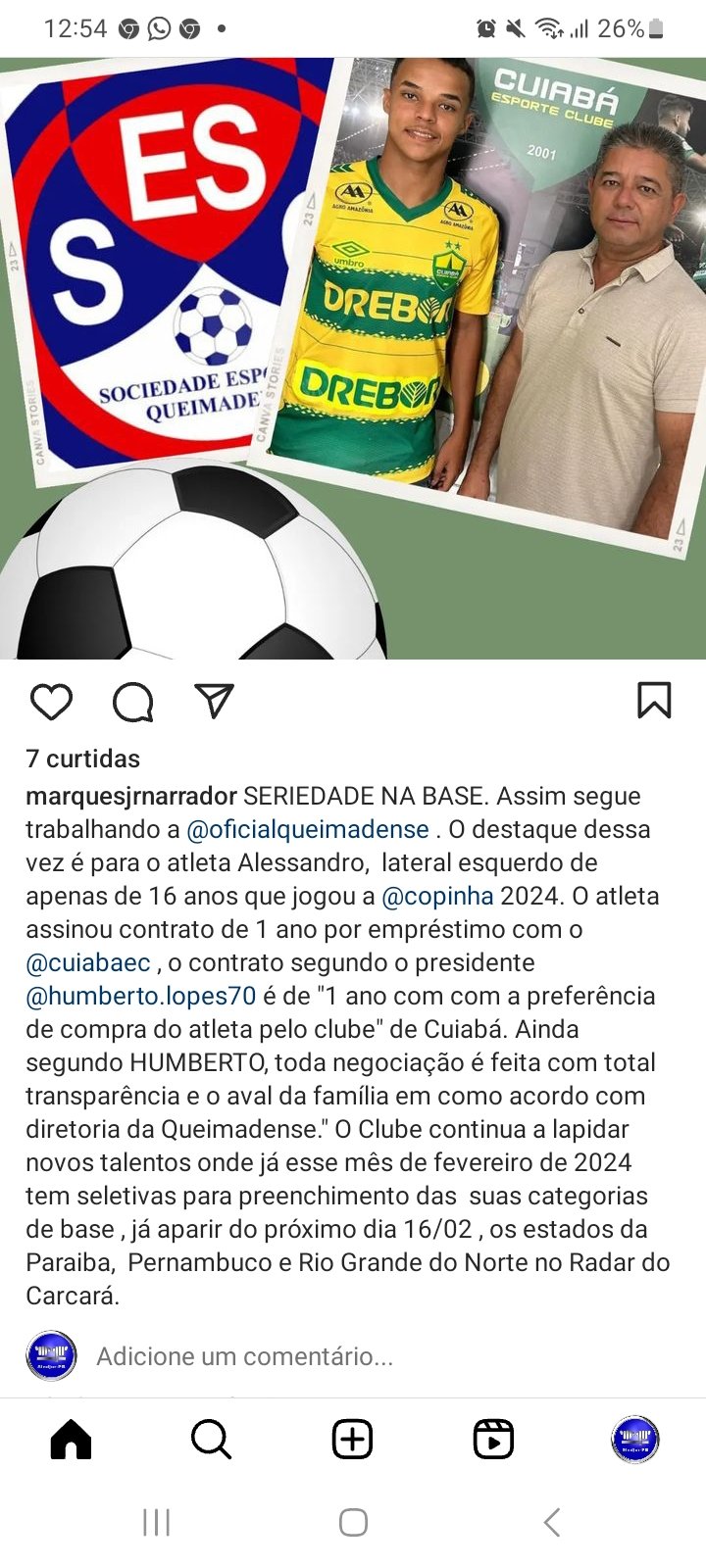
Task: Tap the Adicione um comentário field
Action: 245,1356
